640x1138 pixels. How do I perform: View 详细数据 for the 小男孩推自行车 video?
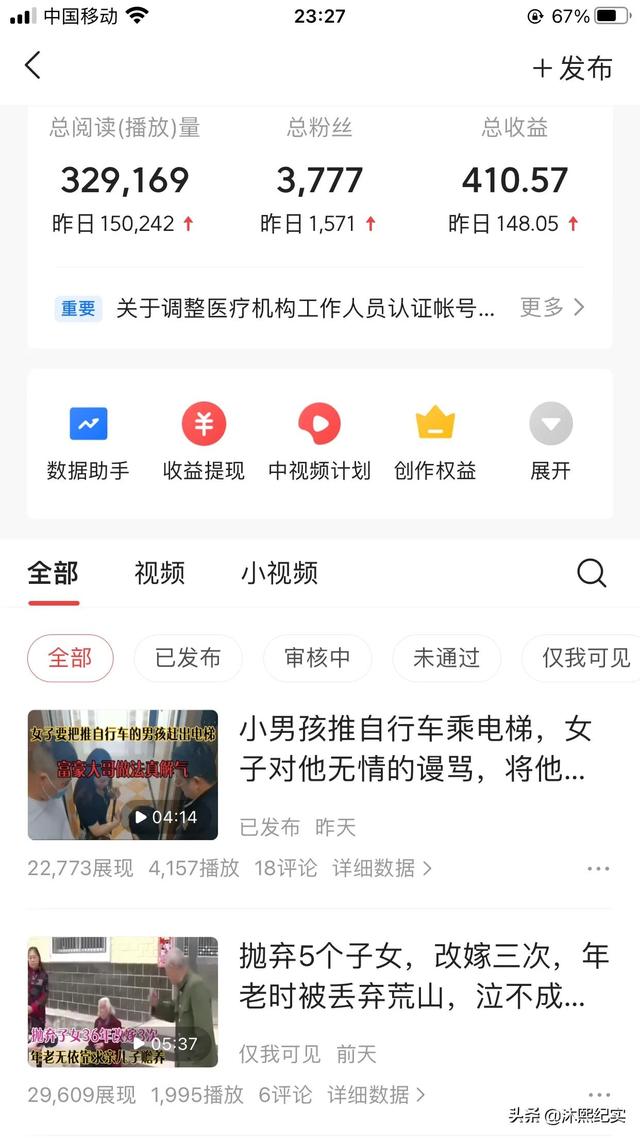[x=381, y=868]
